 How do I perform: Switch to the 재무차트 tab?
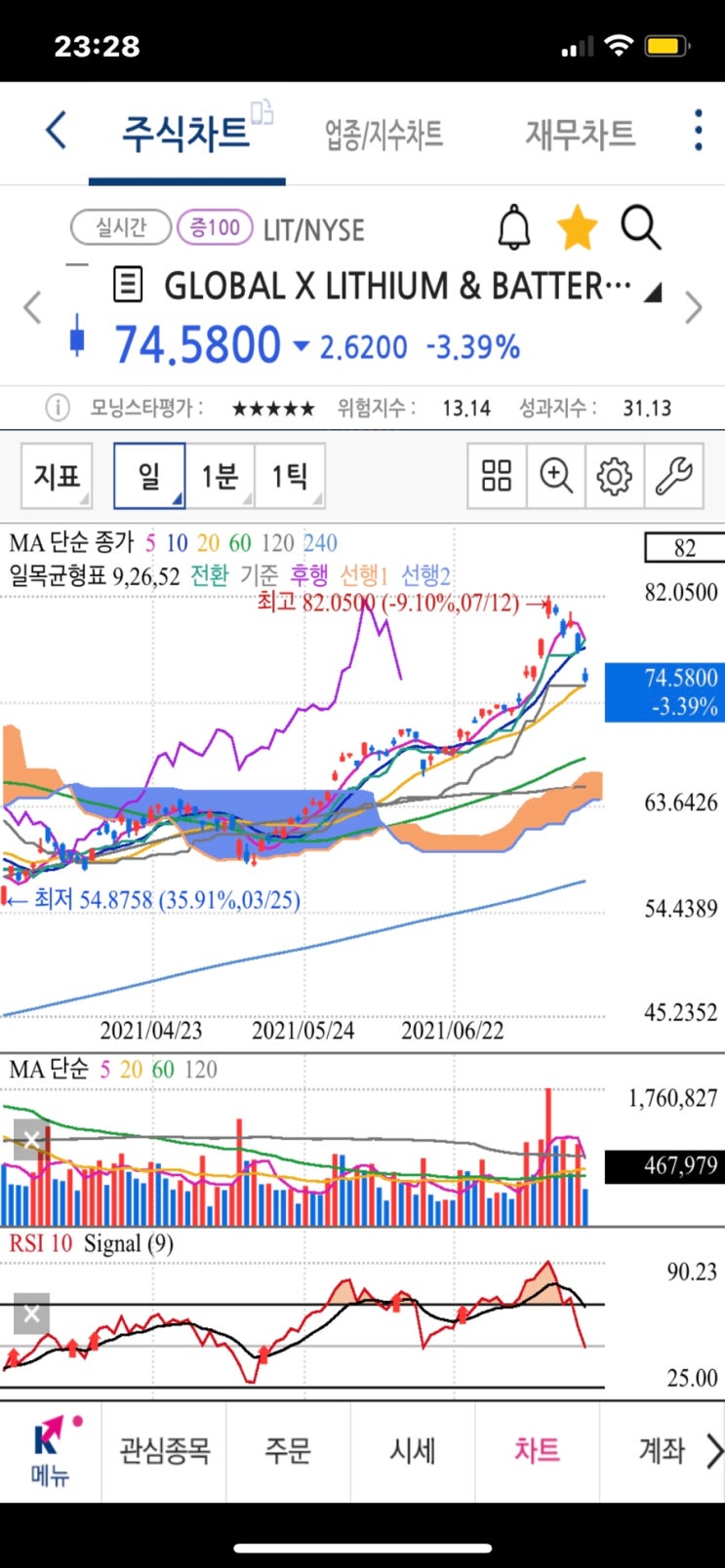pos(578,133)
